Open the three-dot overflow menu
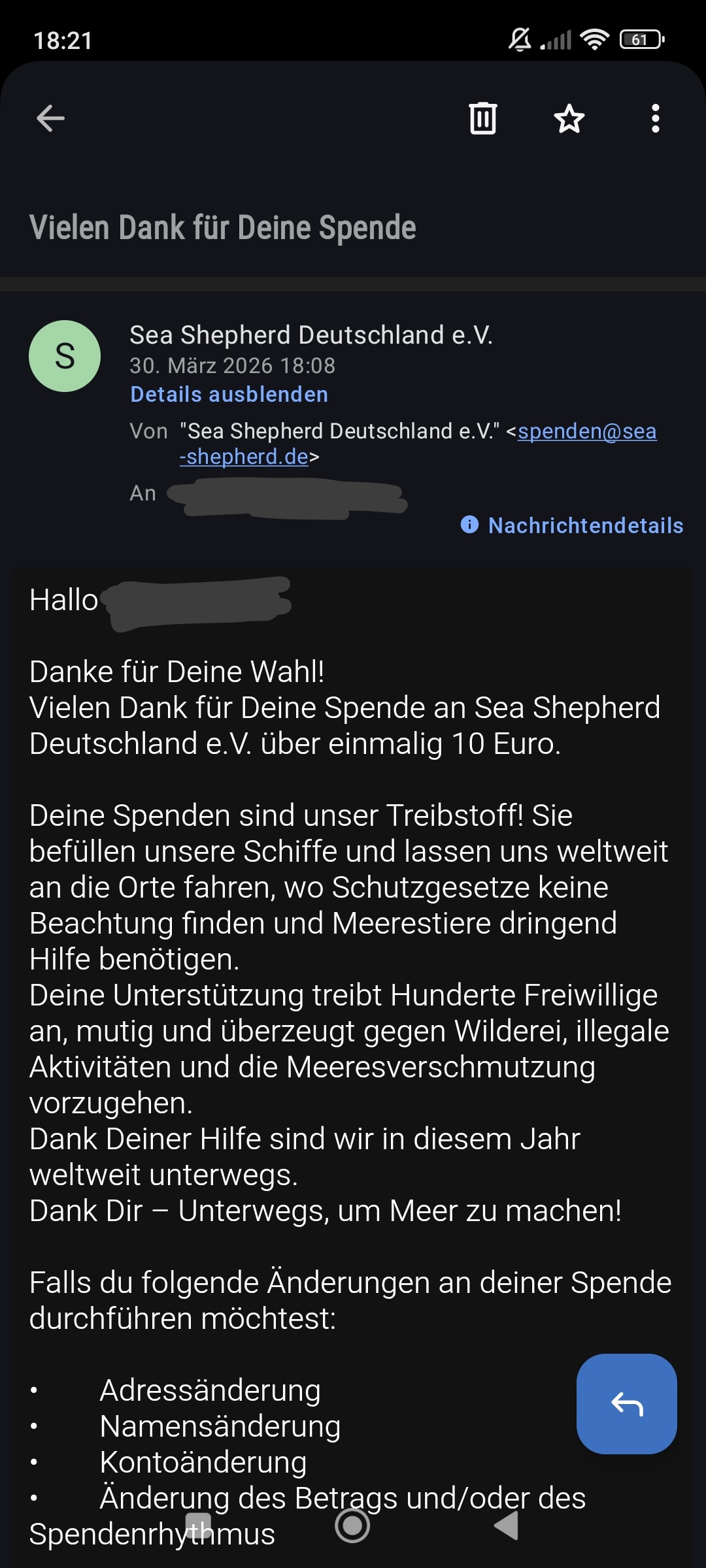 click(655, 118)
